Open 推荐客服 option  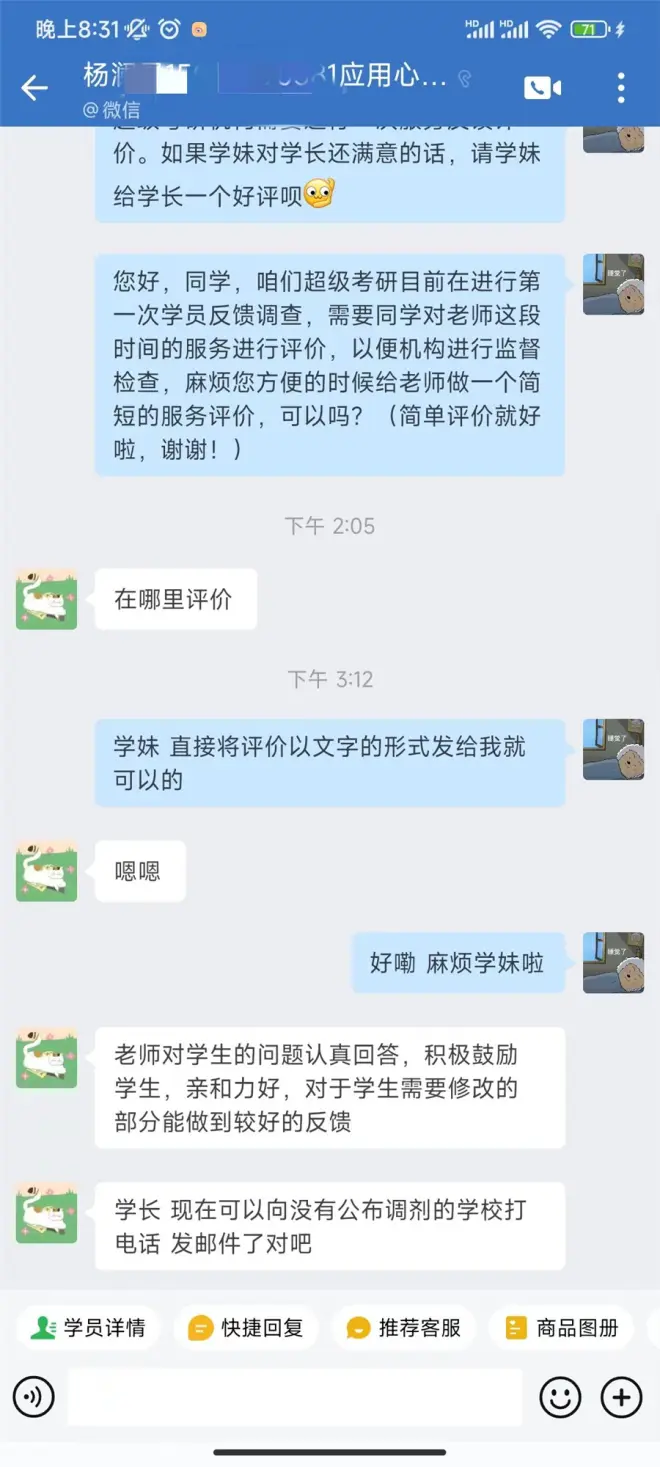click(x=403, y=1328)
